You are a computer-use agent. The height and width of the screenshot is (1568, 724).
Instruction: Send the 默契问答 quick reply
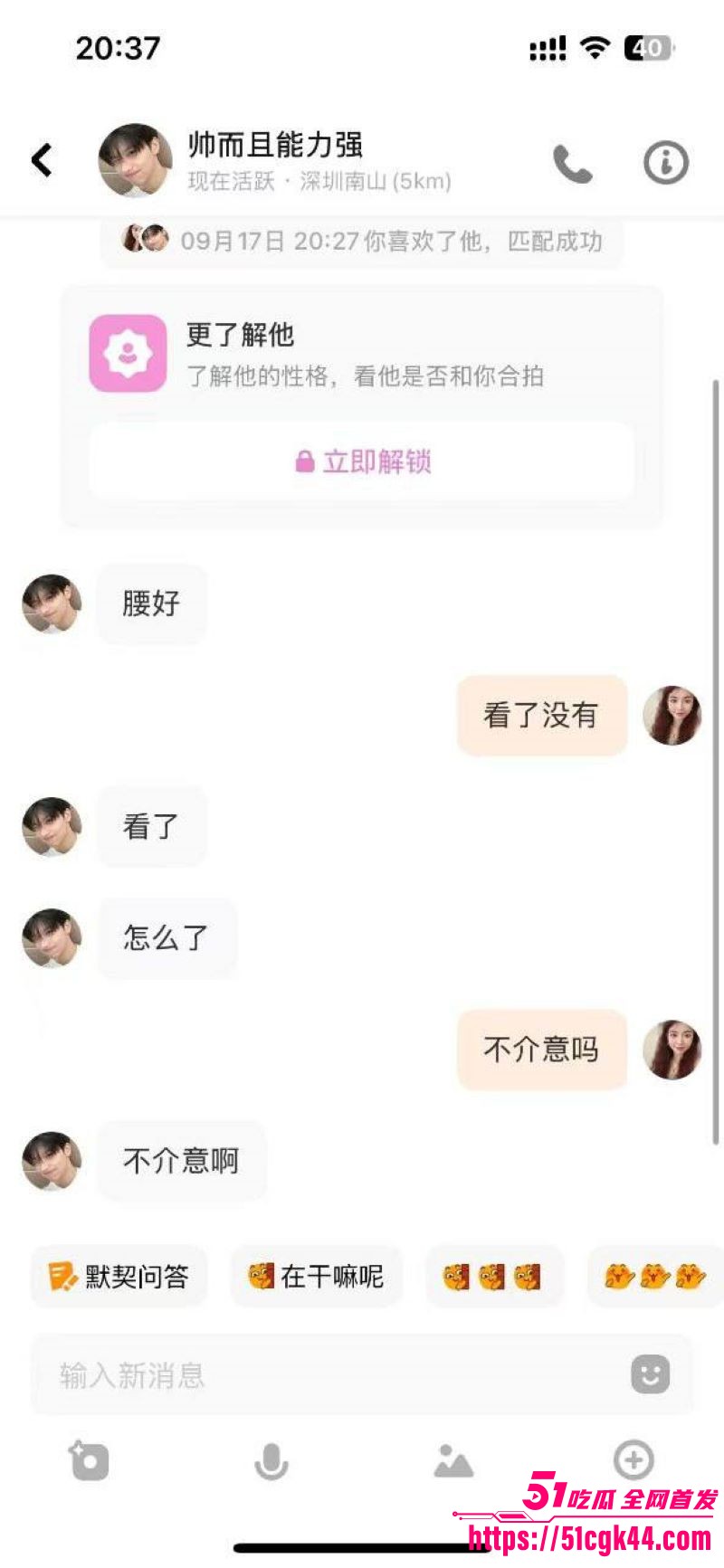tap(119, 1276)
